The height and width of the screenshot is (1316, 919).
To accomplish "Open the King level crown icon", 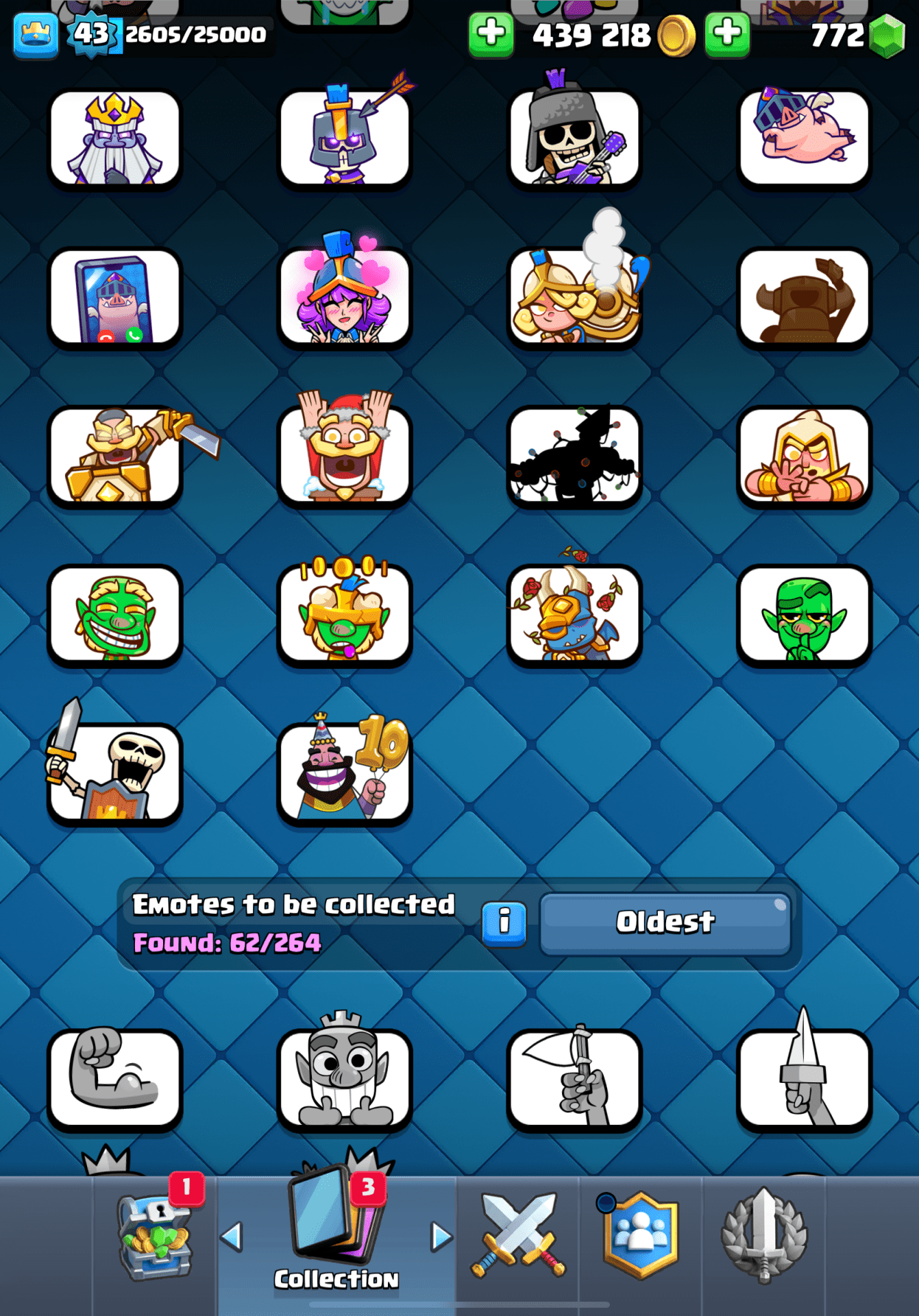I will [36, 35].
